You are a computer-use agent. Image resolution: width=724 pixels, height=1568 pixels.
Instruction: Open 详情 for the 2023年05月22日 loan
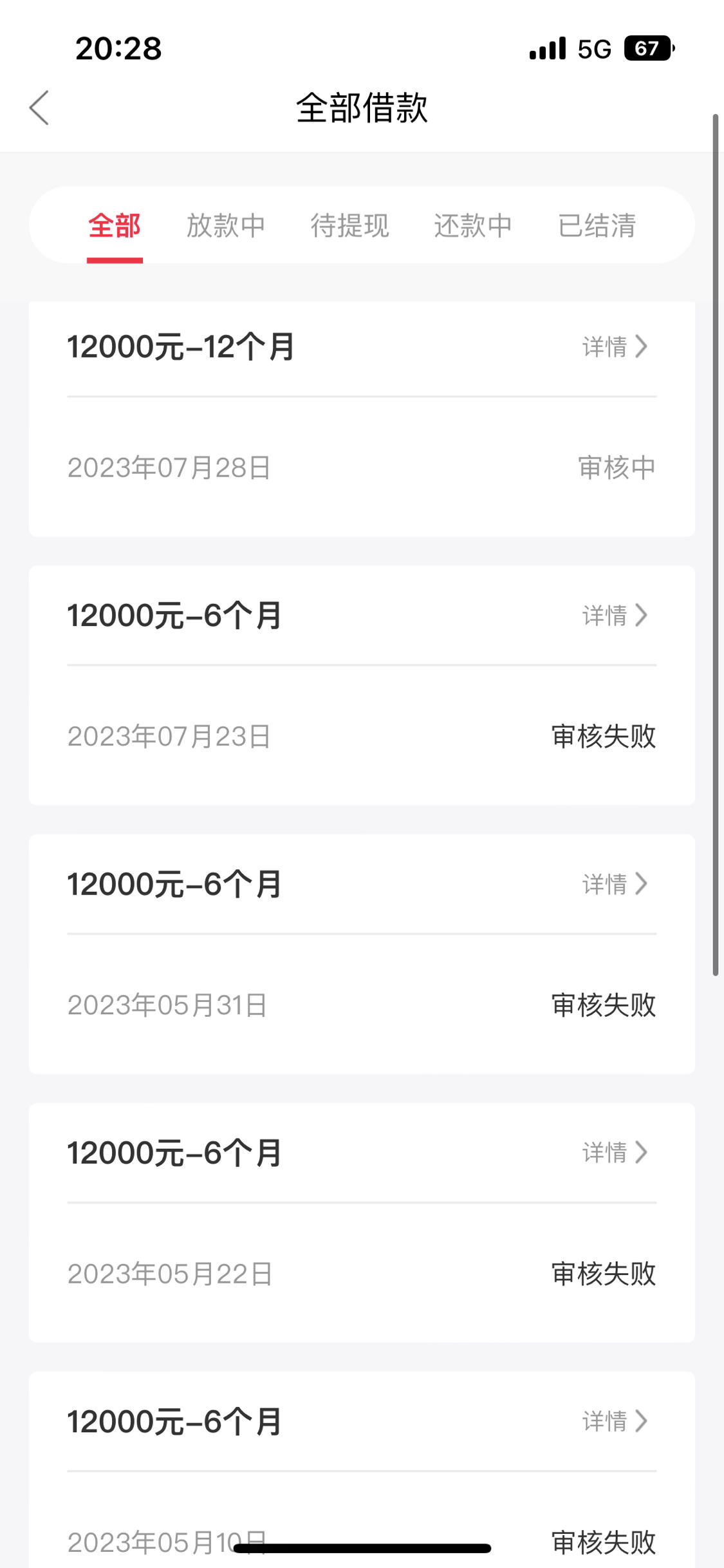coord(615,1152)
